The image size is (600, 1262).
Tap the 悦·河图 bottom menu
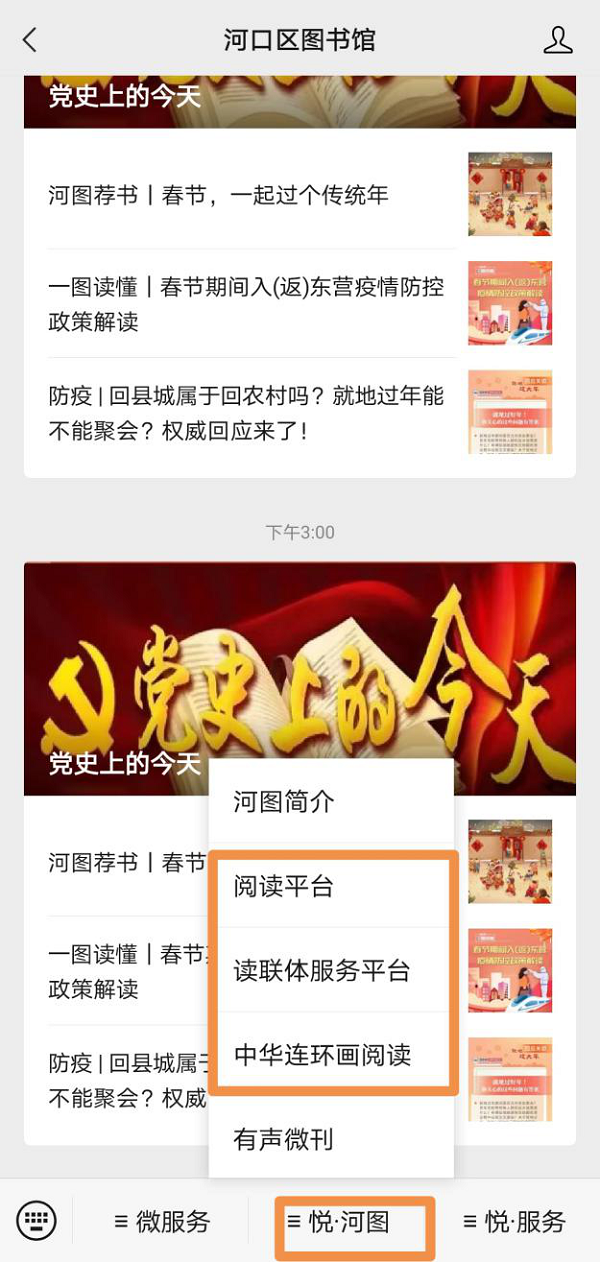coord(338,1221)
